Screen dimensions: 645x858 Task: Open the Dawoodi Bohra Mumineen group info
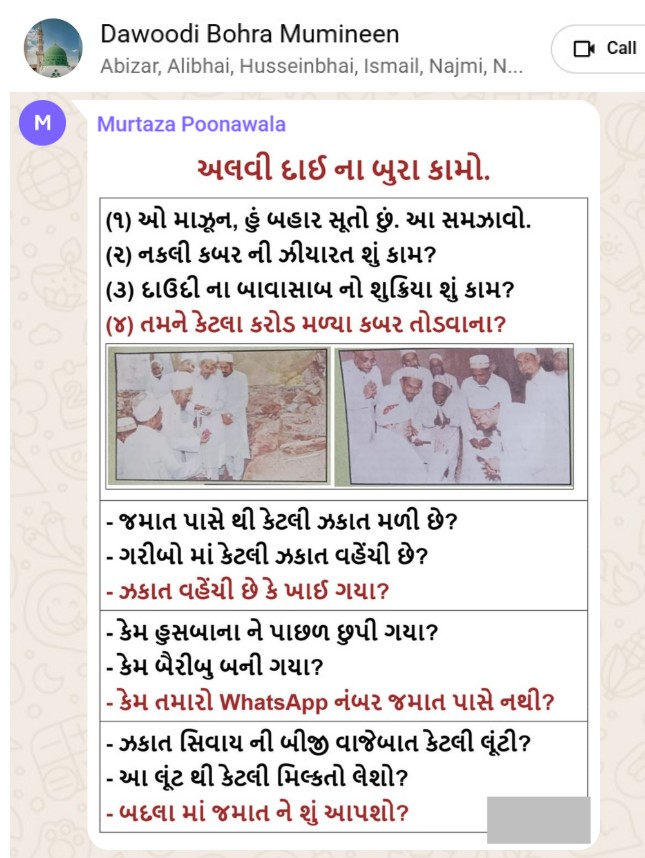coord(249,34)
